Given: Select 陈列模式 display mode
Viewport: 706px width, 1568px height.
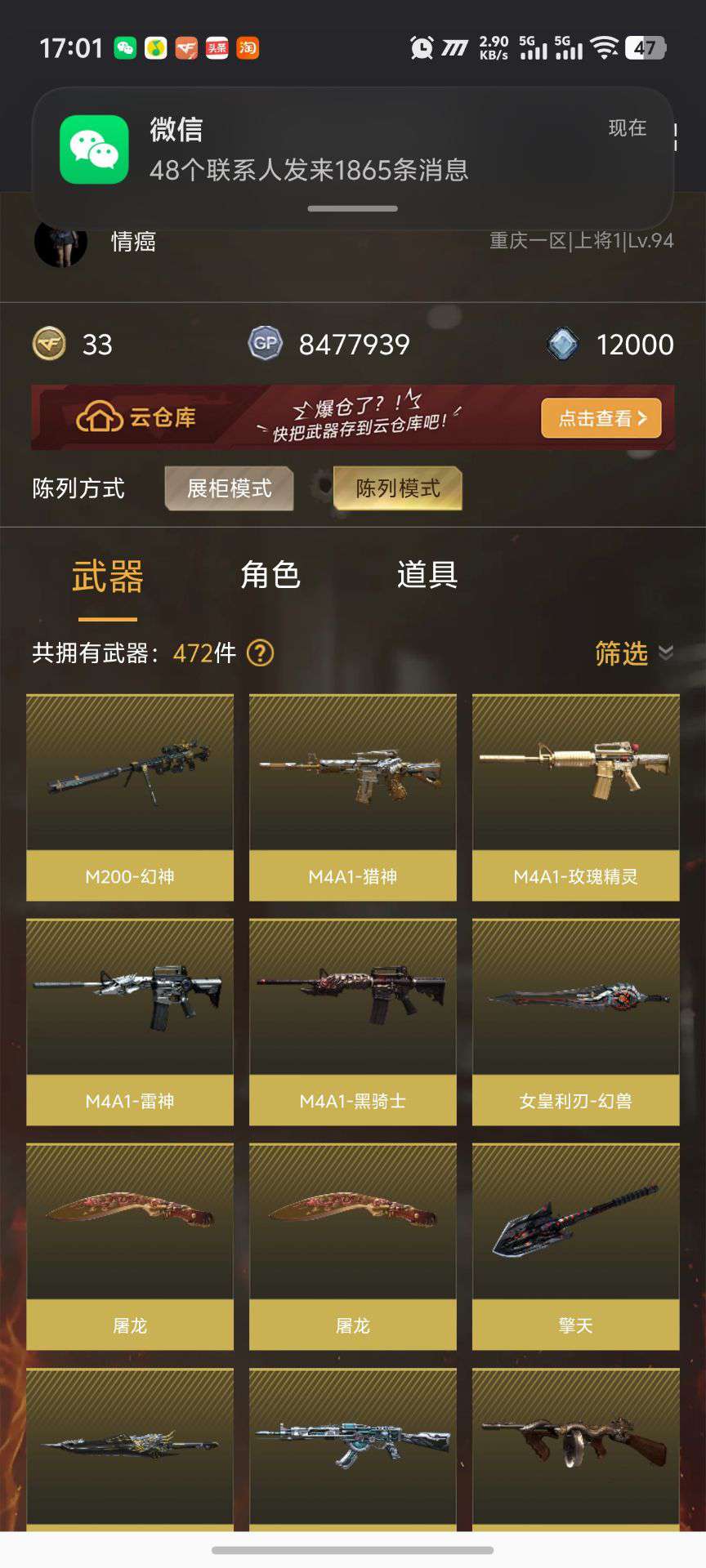Looking at the screenshot, I should pyautogui.click(x=398, y=488).
